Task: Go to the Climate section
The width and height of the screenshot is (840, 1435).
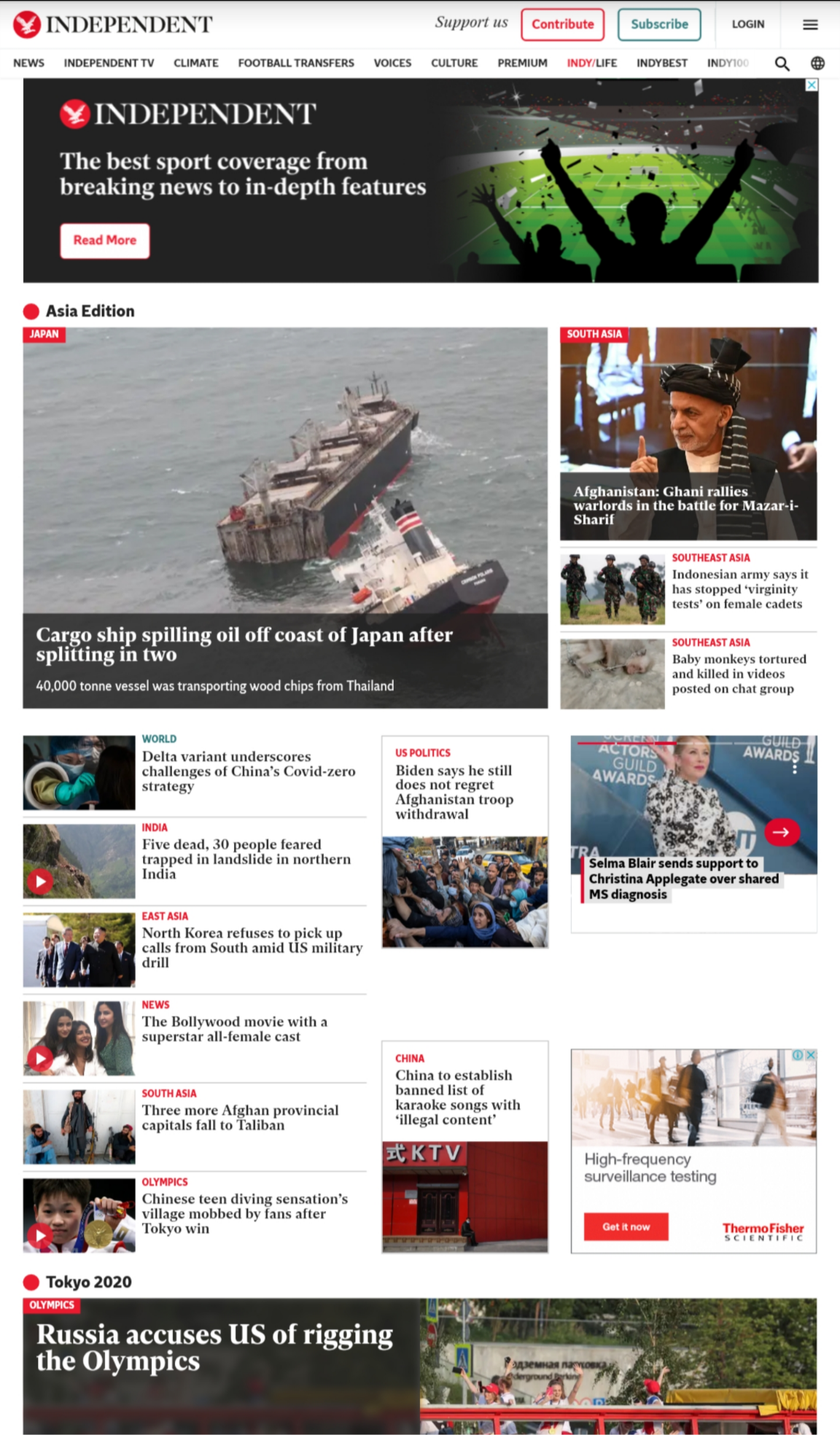Action: pyautogui.click(x=196, y=63)
